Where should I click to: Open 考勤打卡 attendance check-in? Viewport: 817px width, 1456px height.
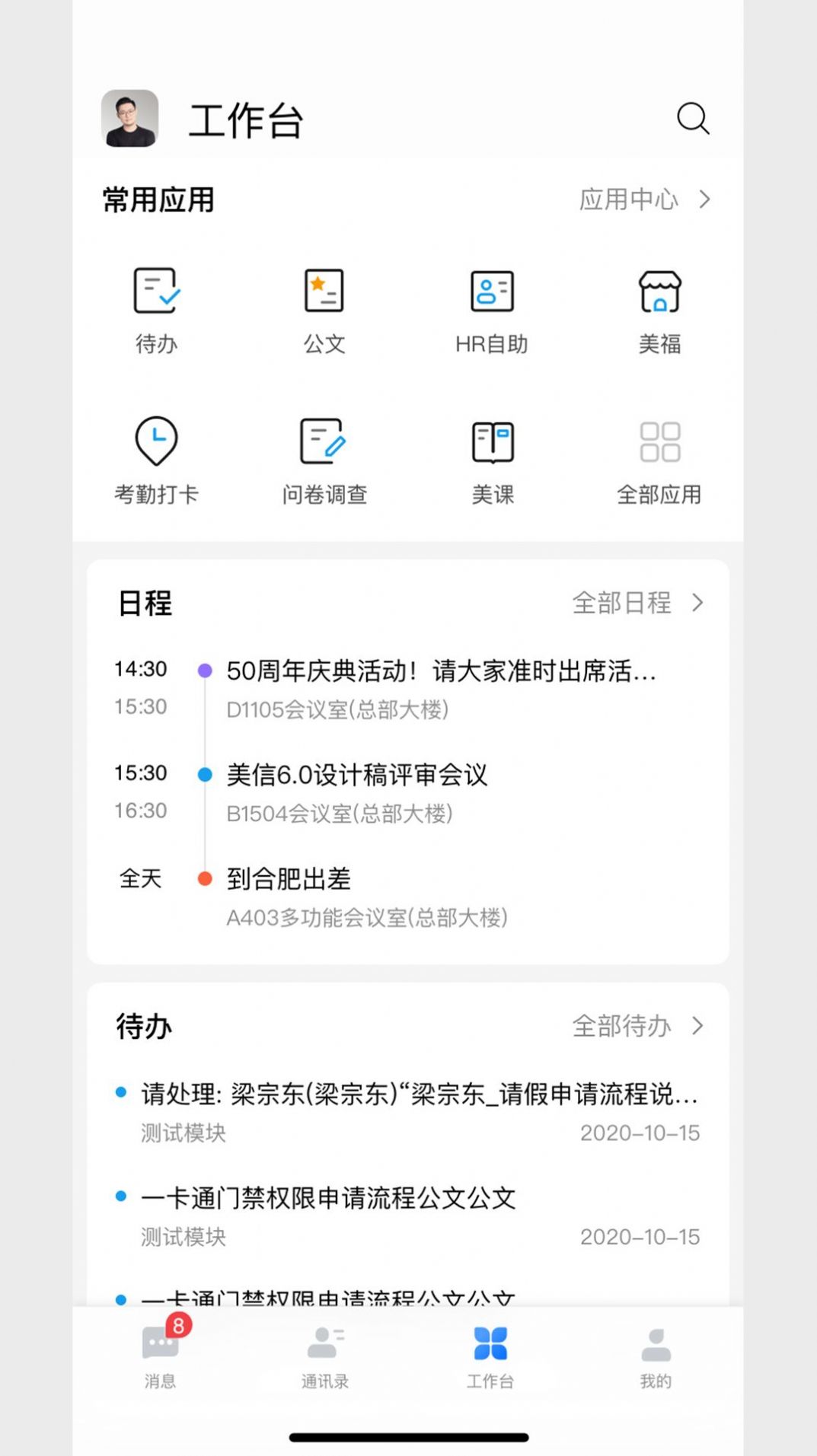pyautogui.click(x=156, y=458)
